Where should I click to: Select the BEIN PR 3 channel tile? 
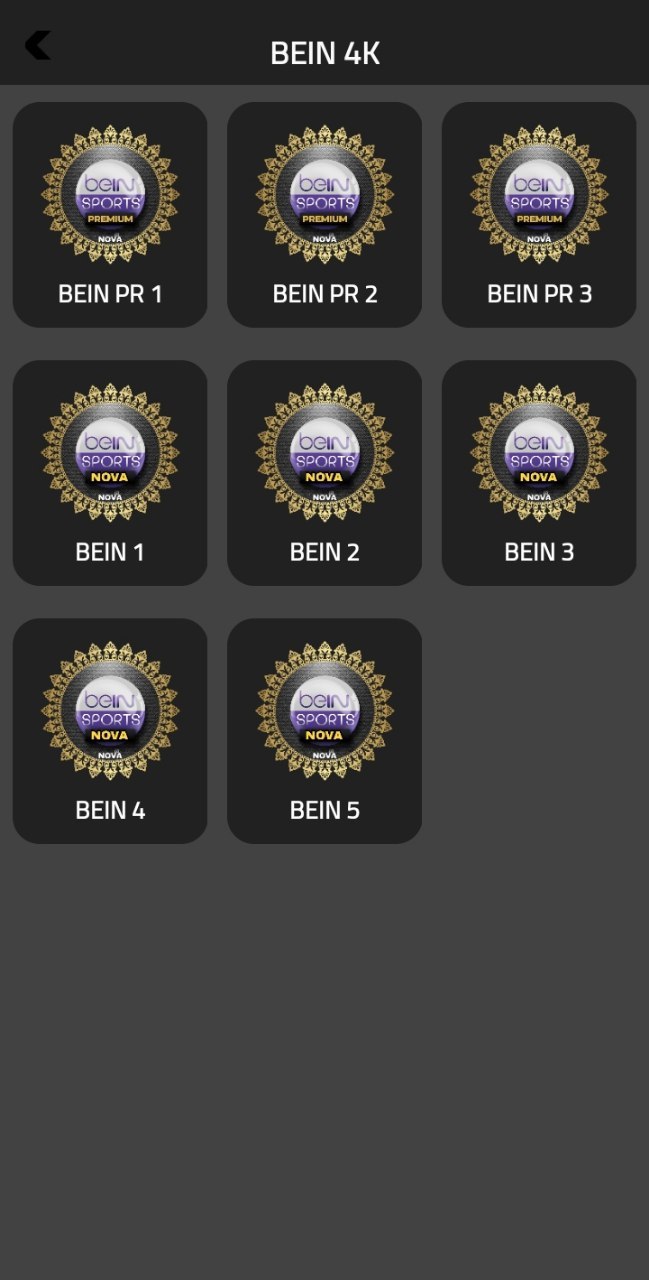[x=539, y=215]
